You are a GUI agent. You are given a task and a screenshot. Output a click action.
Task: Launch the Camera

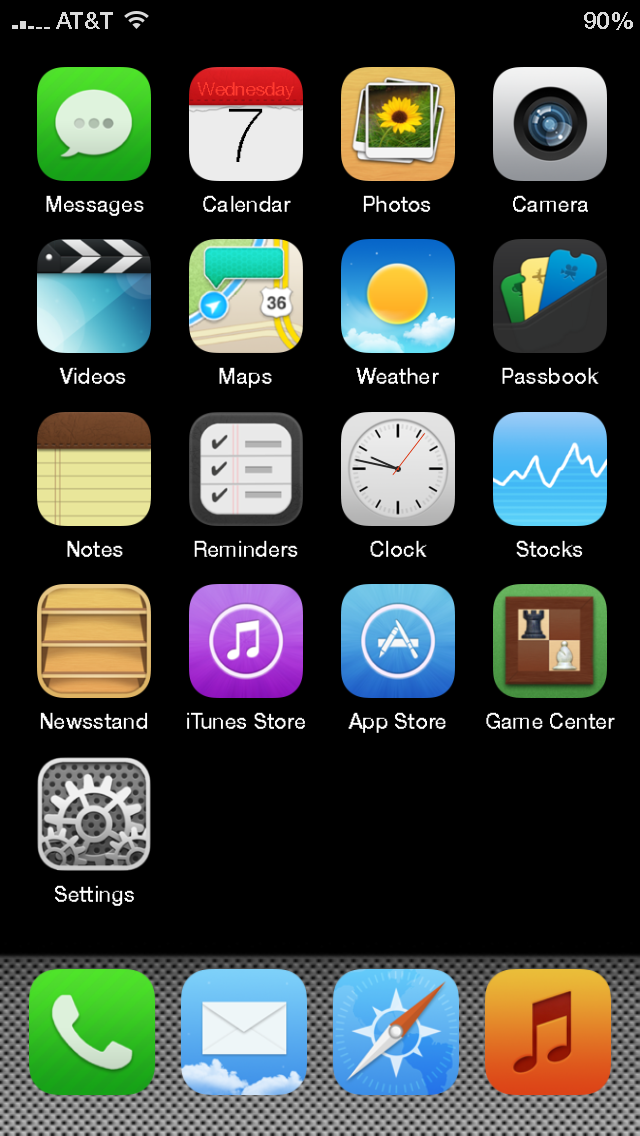pyautogui.click(x=550, y=124)
